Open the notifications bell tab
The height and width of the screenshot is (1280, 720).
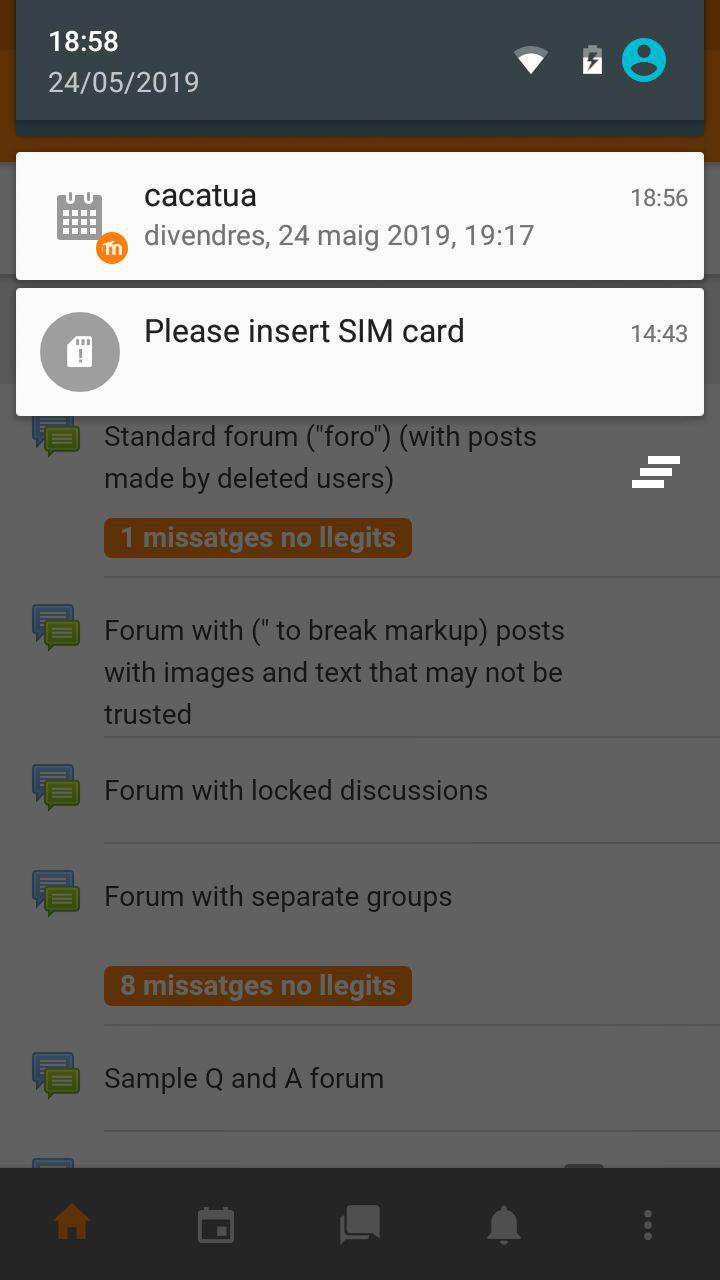coord(504,1224)
